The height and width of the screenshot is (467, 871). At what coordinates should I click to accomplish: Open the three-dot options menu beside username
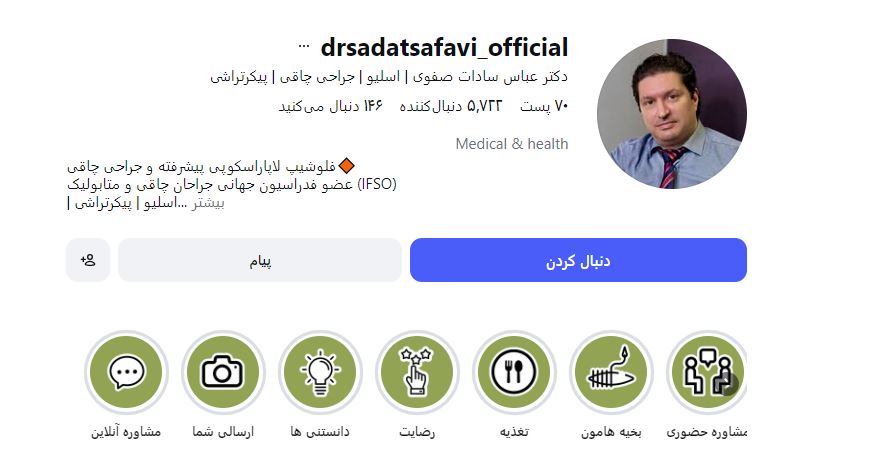(x=303, y=47)
